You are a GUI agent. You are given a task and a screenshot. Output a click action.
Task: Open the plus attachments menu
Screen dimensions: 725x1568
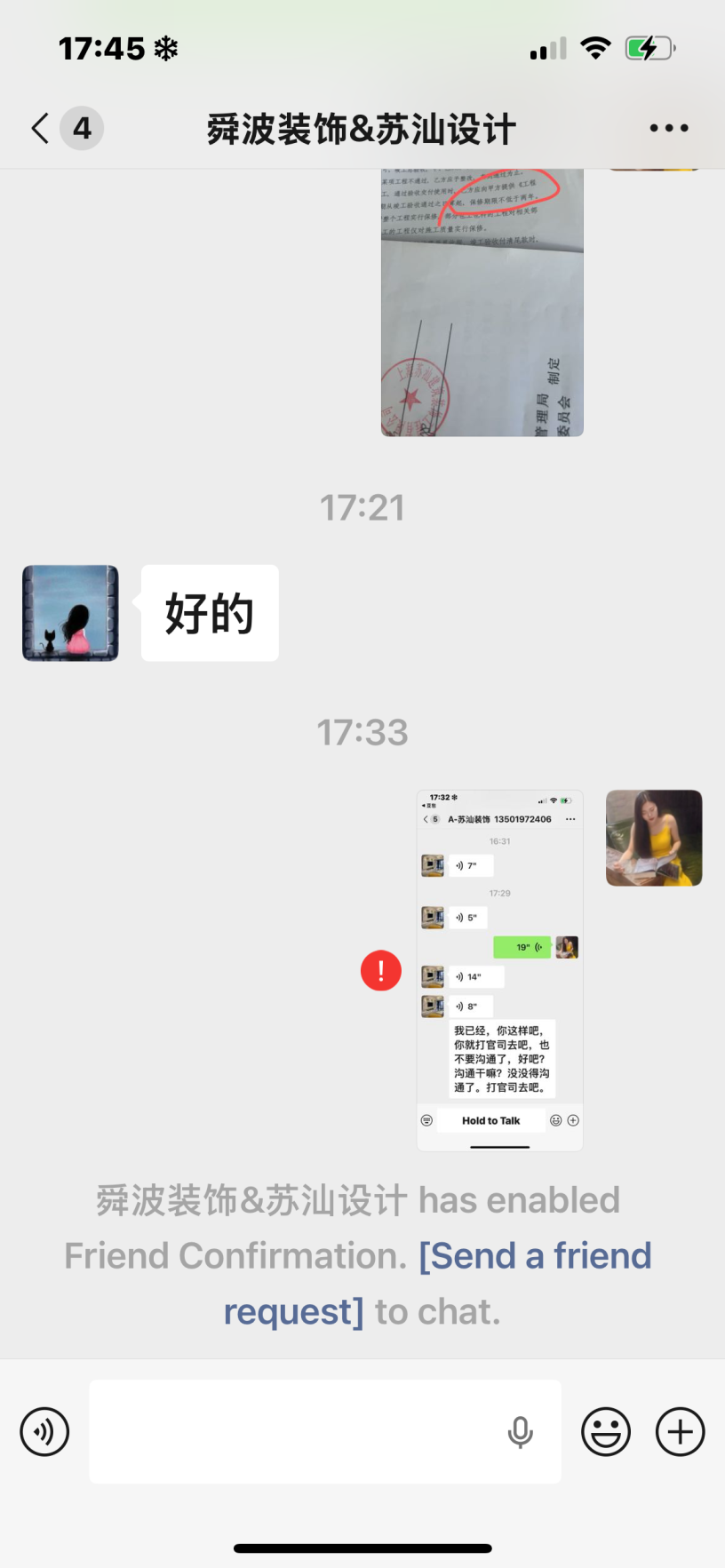pyautogui.click(x=680, y=1431)
